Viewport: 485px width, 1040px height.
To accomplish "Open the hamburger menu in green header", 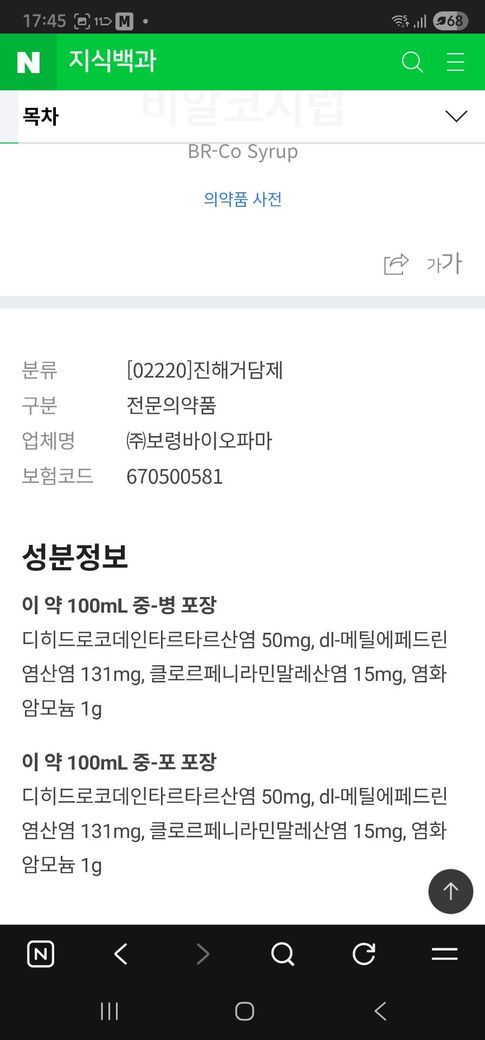I will coord(455,62).
